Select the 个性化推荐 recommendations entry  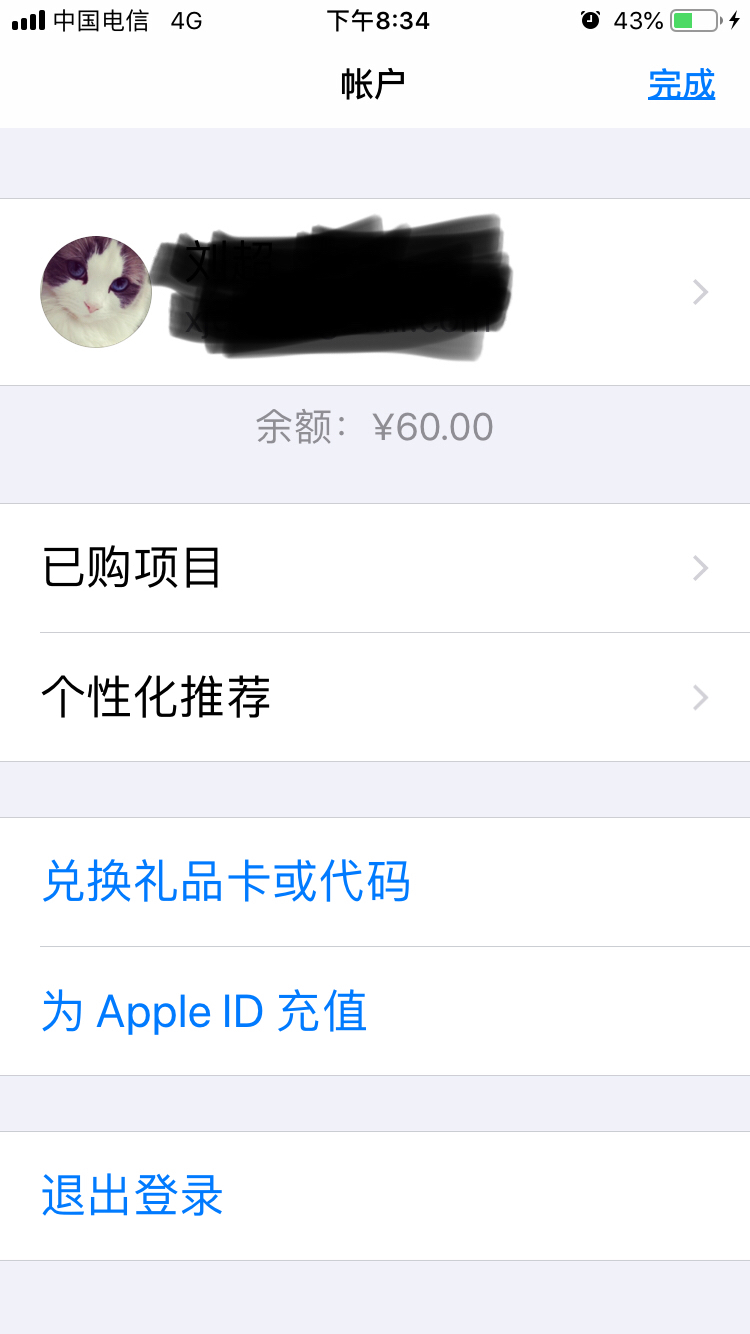(x=155, y=698)
